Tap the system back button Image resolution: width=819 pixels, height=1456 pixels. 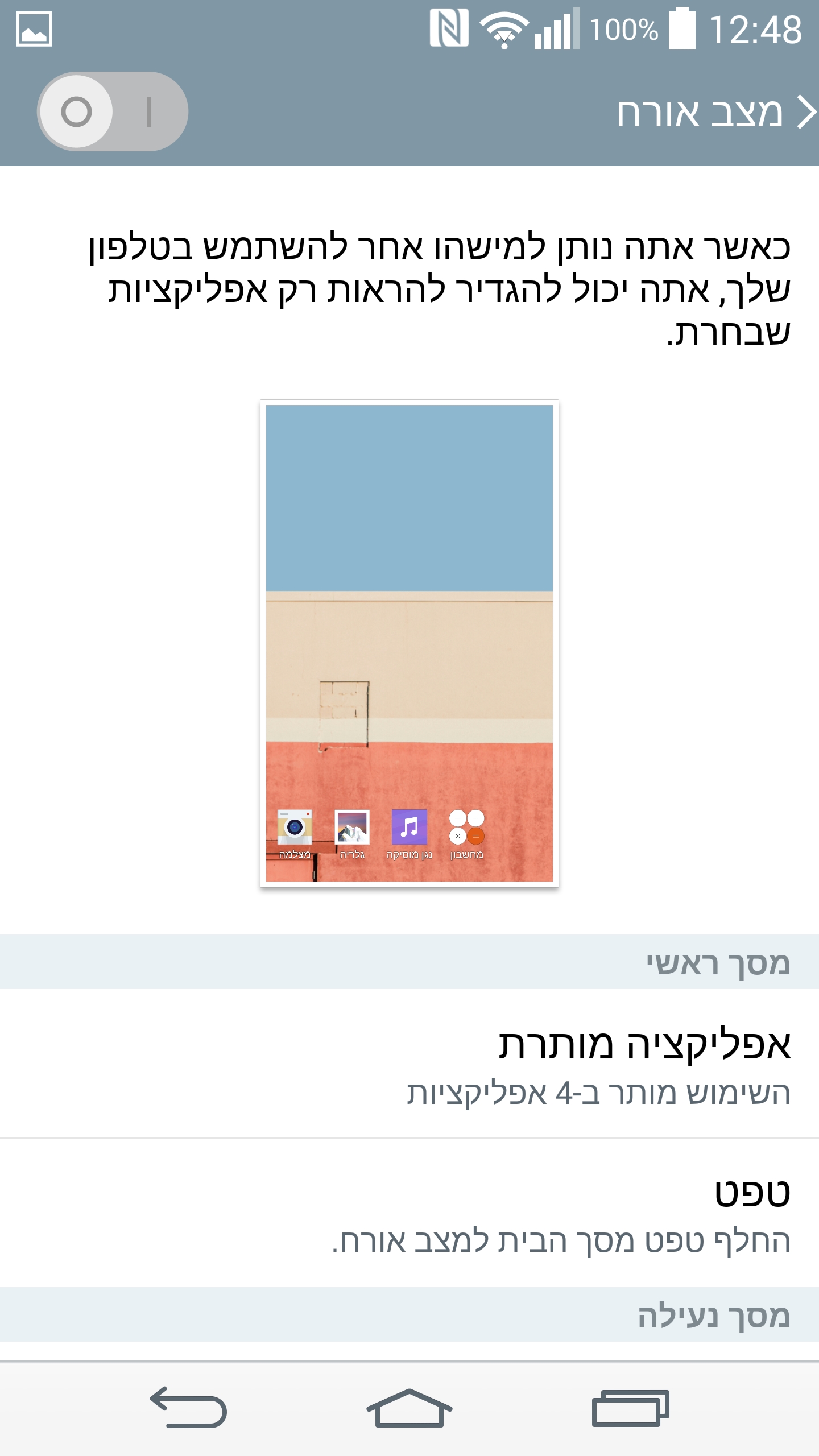(x=189, y=1408)
